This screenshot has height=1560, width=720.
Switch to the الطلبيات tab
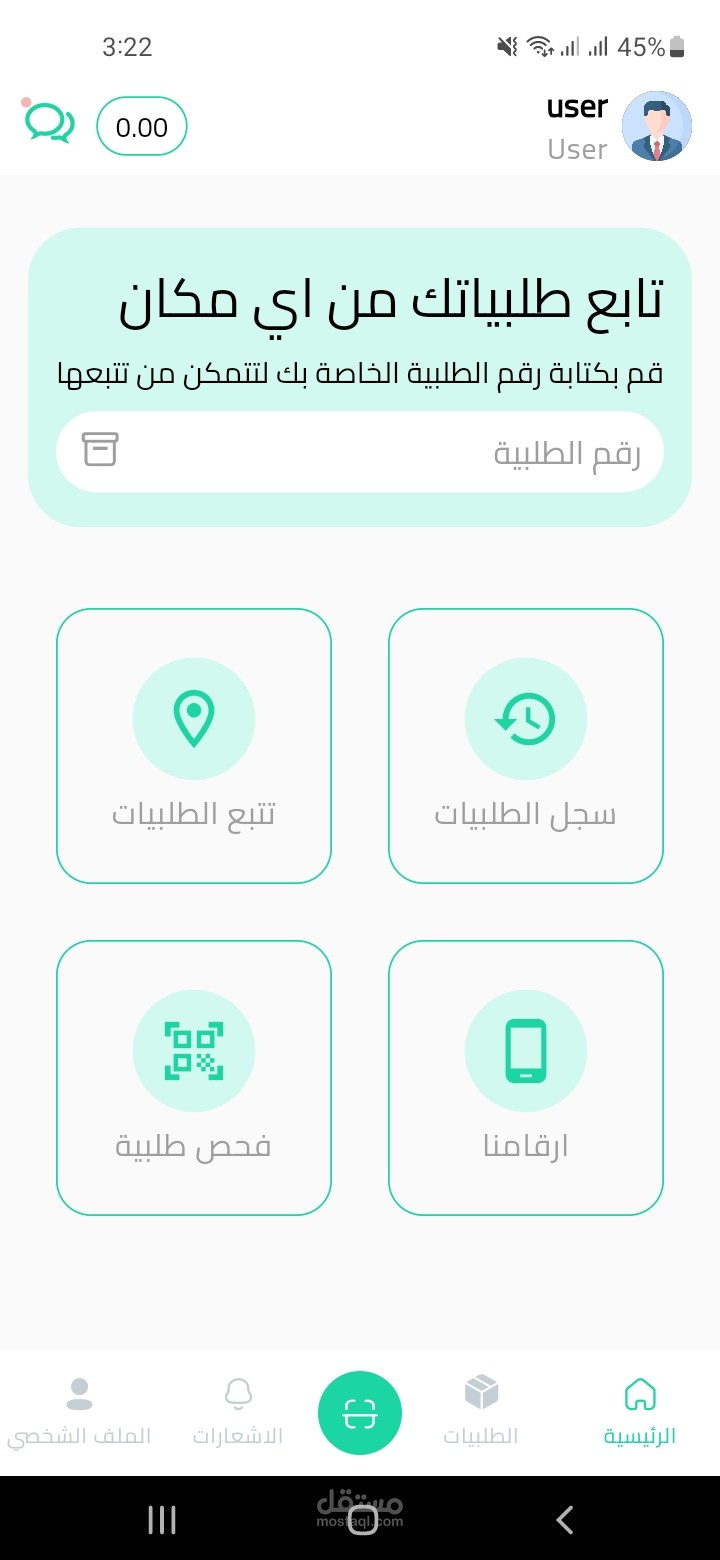point(481,1411)
